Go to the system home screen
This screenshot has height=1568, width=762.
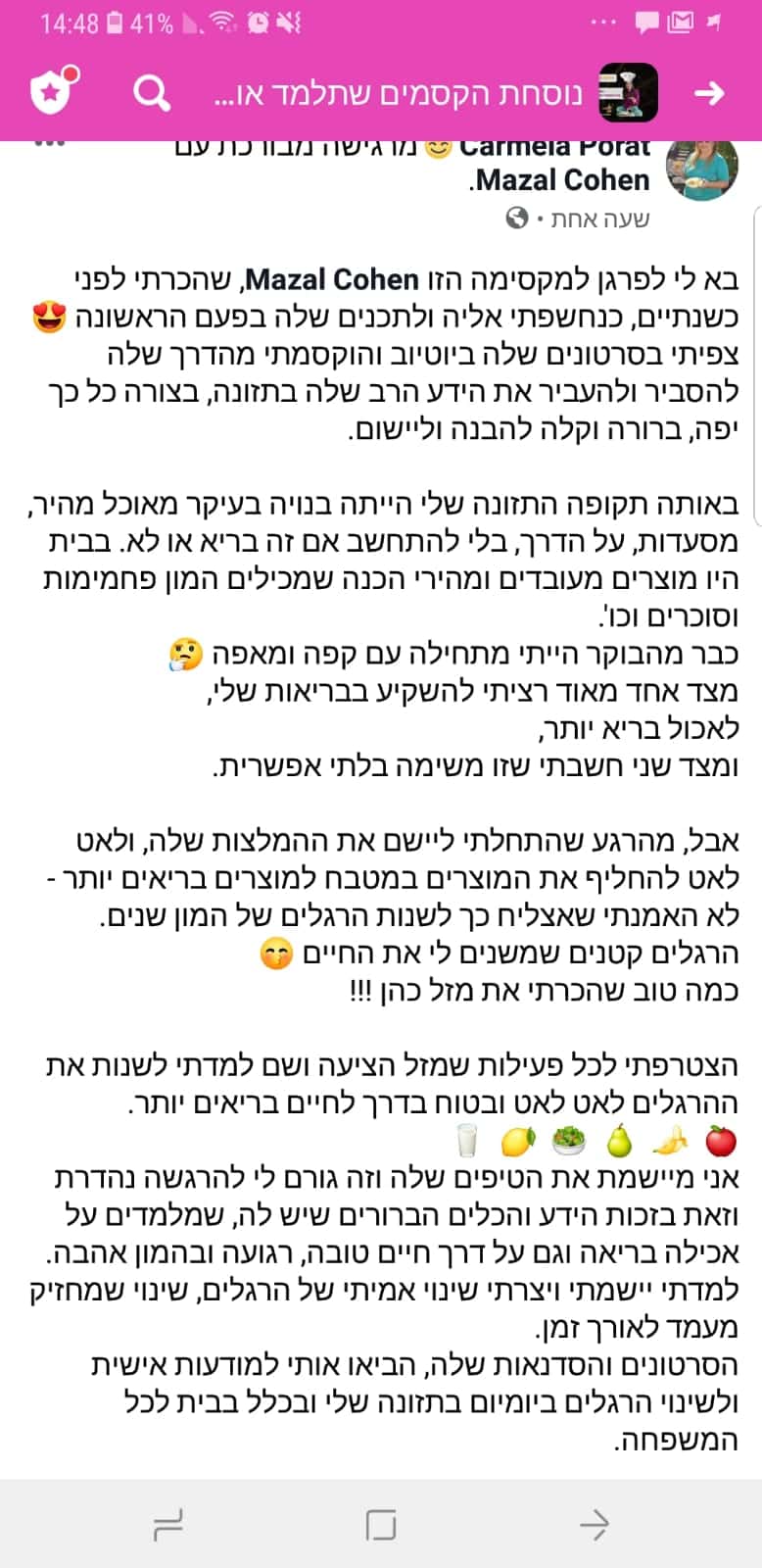tap(380, 1524)
